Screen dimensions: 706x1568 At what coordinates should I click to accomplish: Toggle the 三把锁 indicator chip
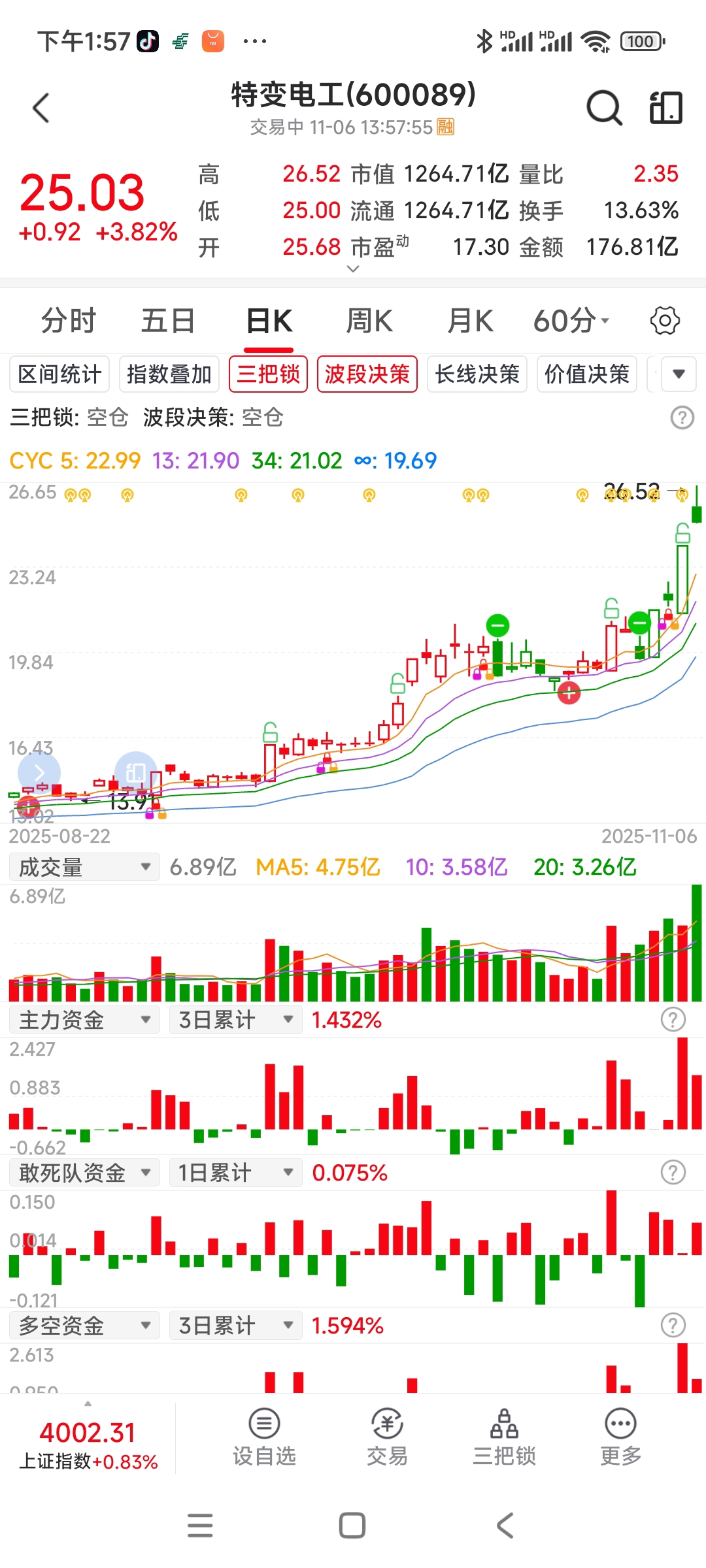coord(268,374)
